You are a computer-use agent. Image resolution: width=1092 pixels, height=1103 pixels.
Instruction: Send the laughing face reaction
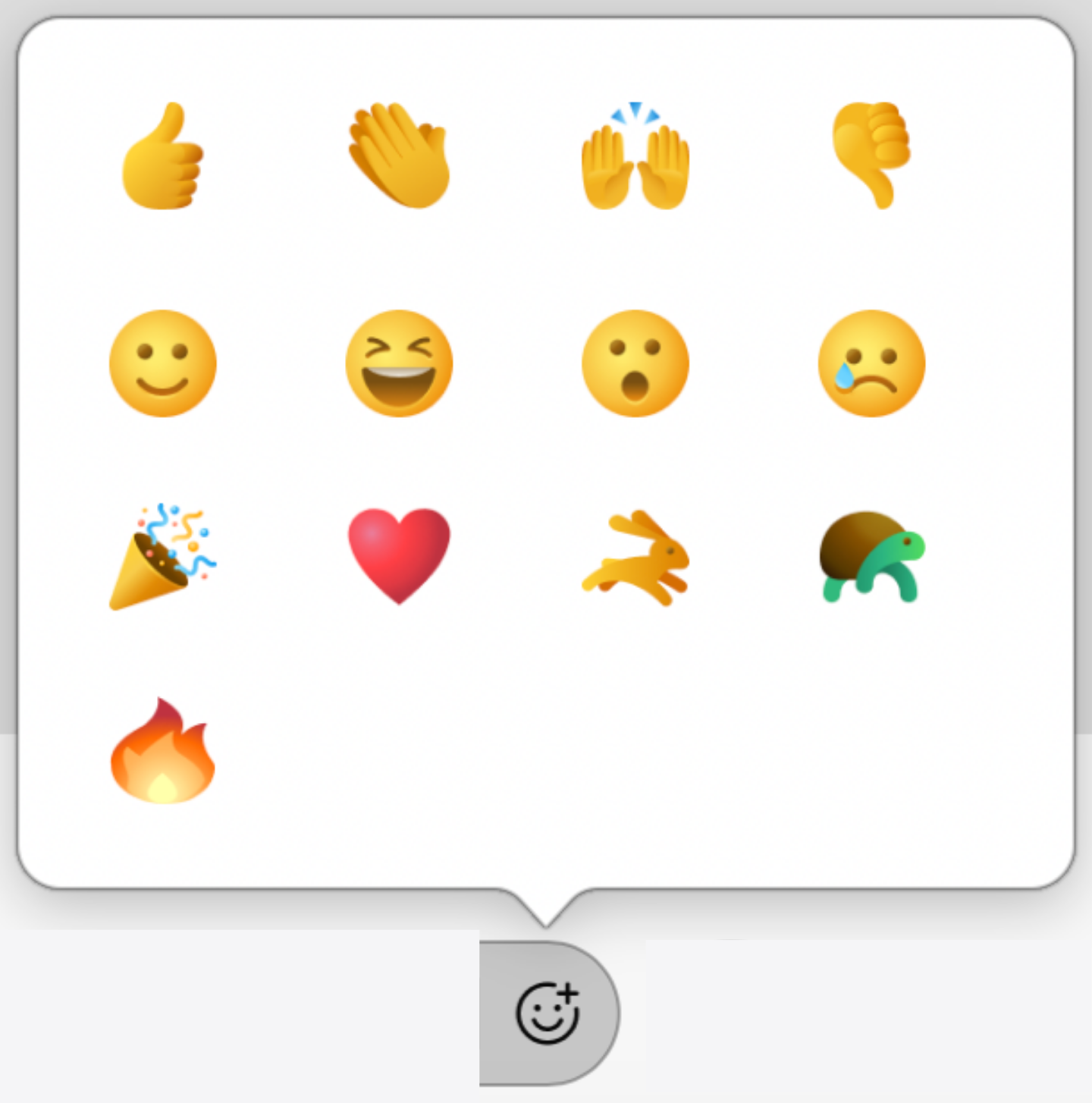coord(399,363)
